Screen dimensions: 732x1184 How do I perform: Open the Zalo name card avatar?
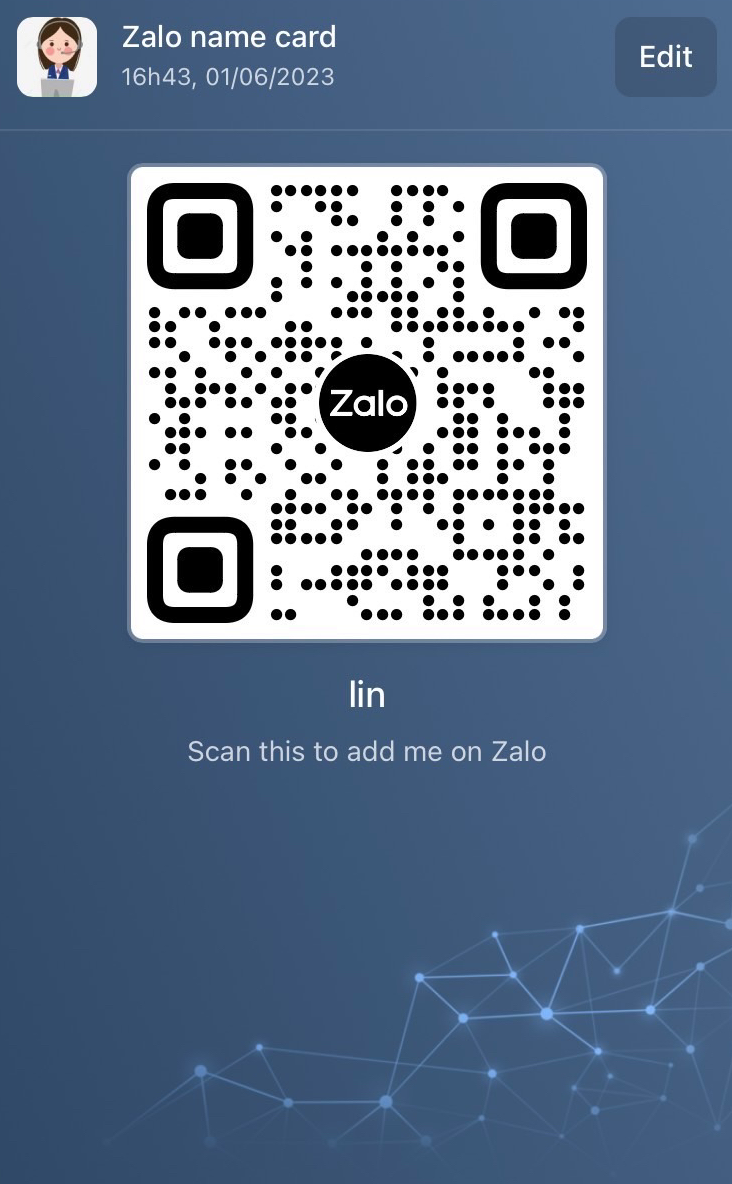57,57
